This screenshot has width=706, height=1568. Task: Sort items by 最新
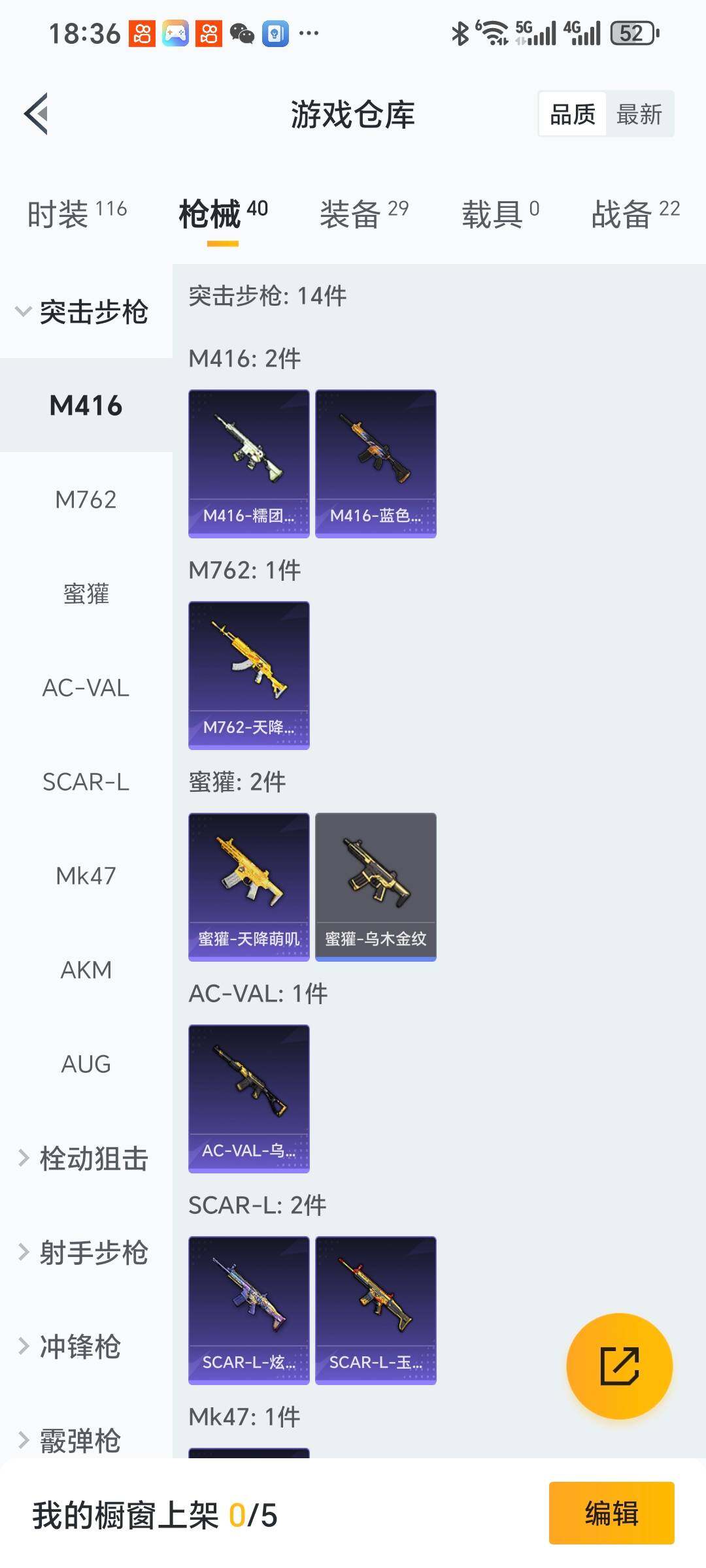click(639, 114)
